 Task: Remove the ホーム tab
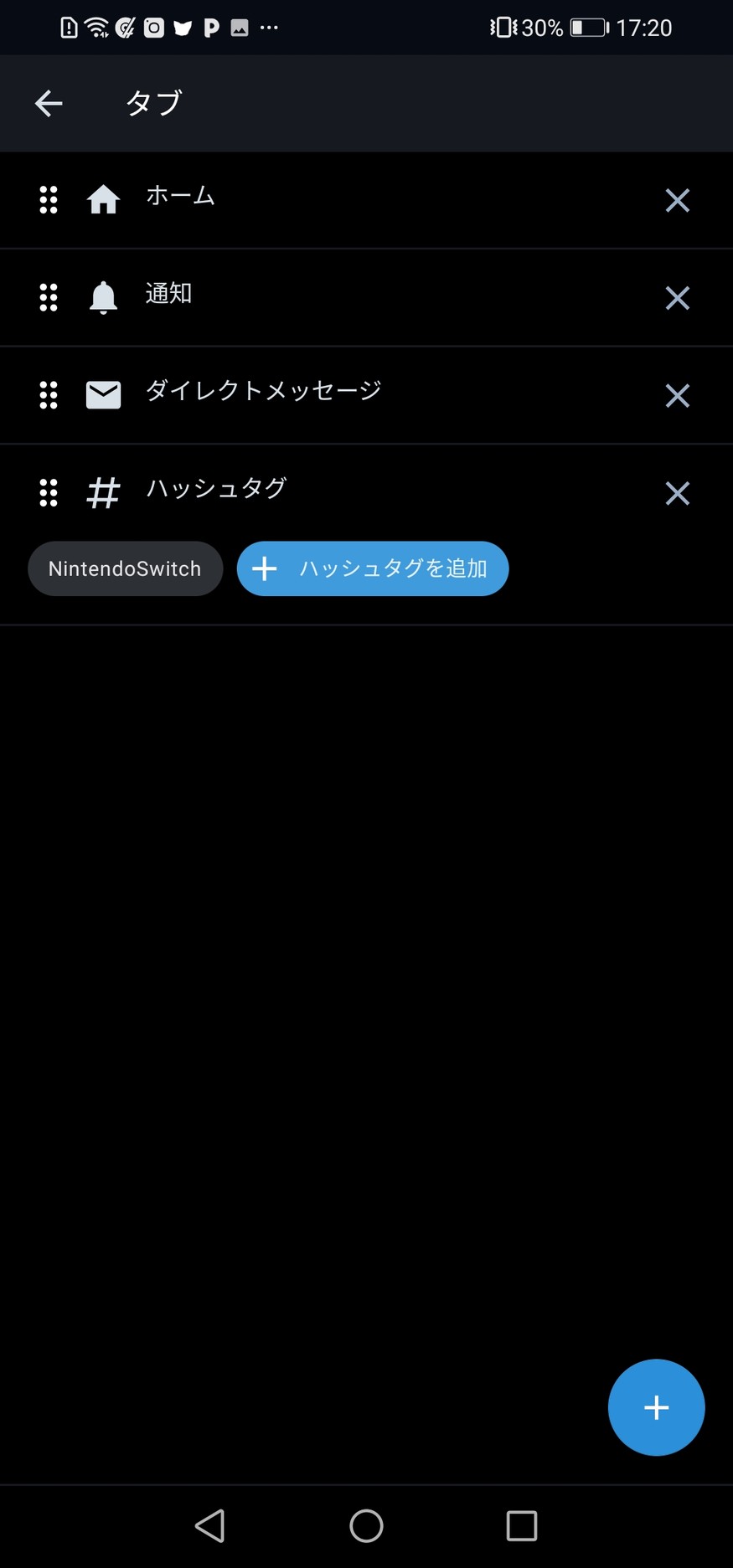677,200
